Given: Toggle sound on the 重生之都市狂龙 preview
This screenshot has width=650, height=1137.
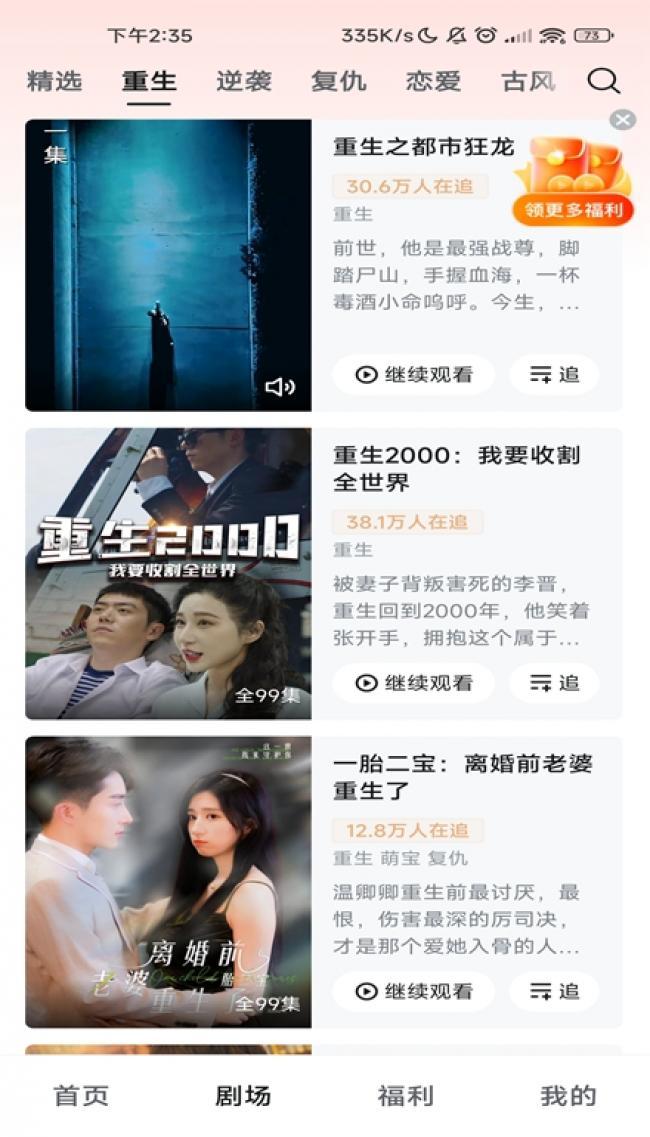Looking at the screenshot, I should (280, 387).
